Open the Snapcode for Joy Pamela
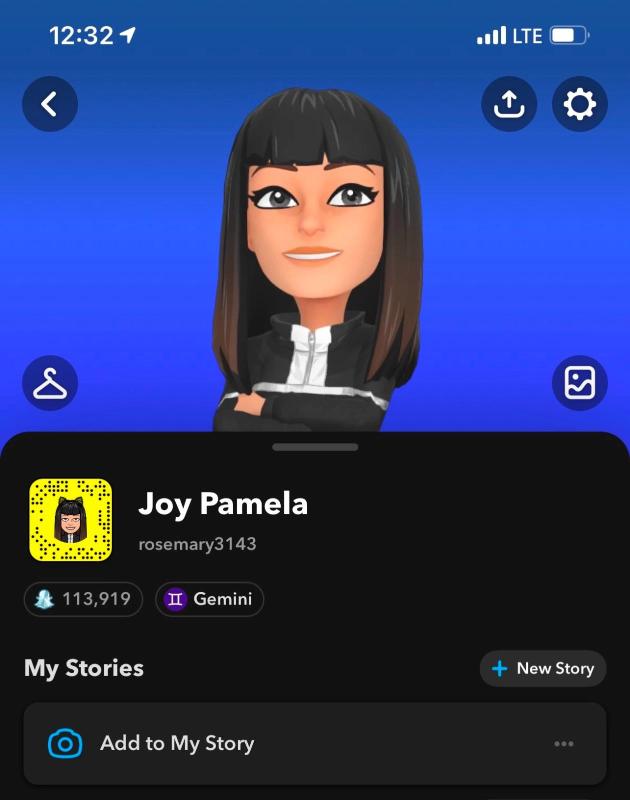Screen dimensions: 630x800 click(x=70, y=520)
